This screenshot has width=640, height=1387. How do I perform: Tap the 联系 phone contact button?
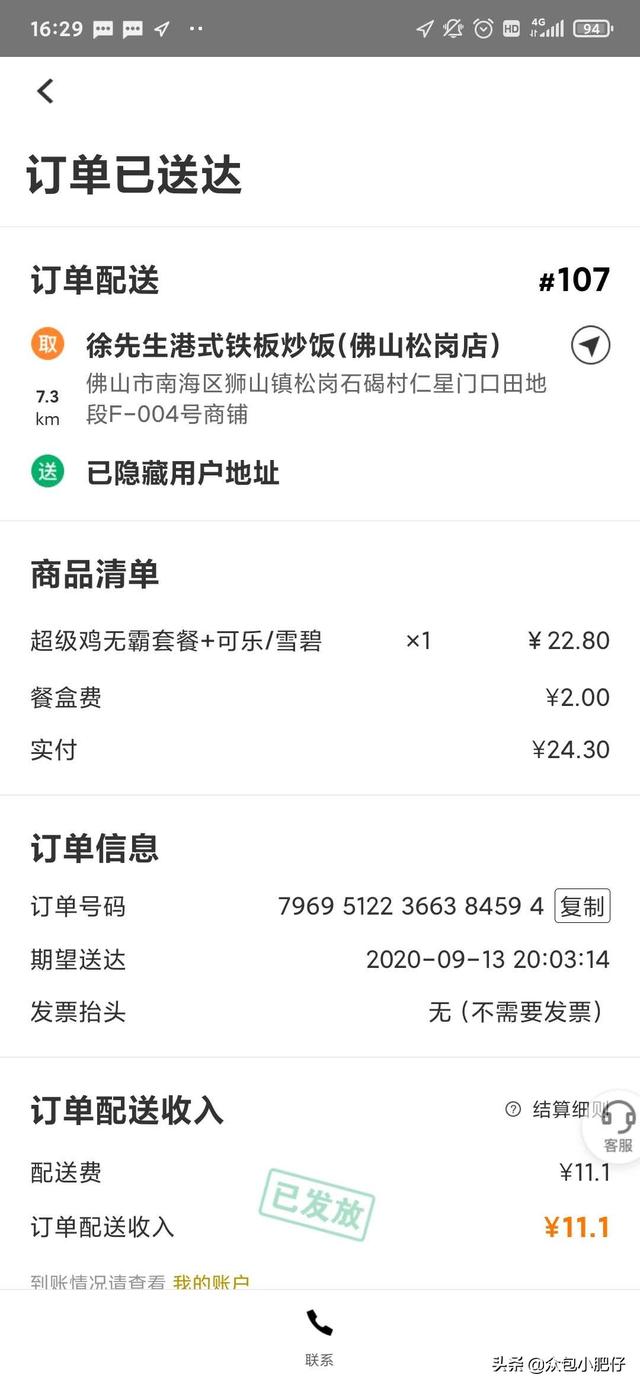(319, 1338)
